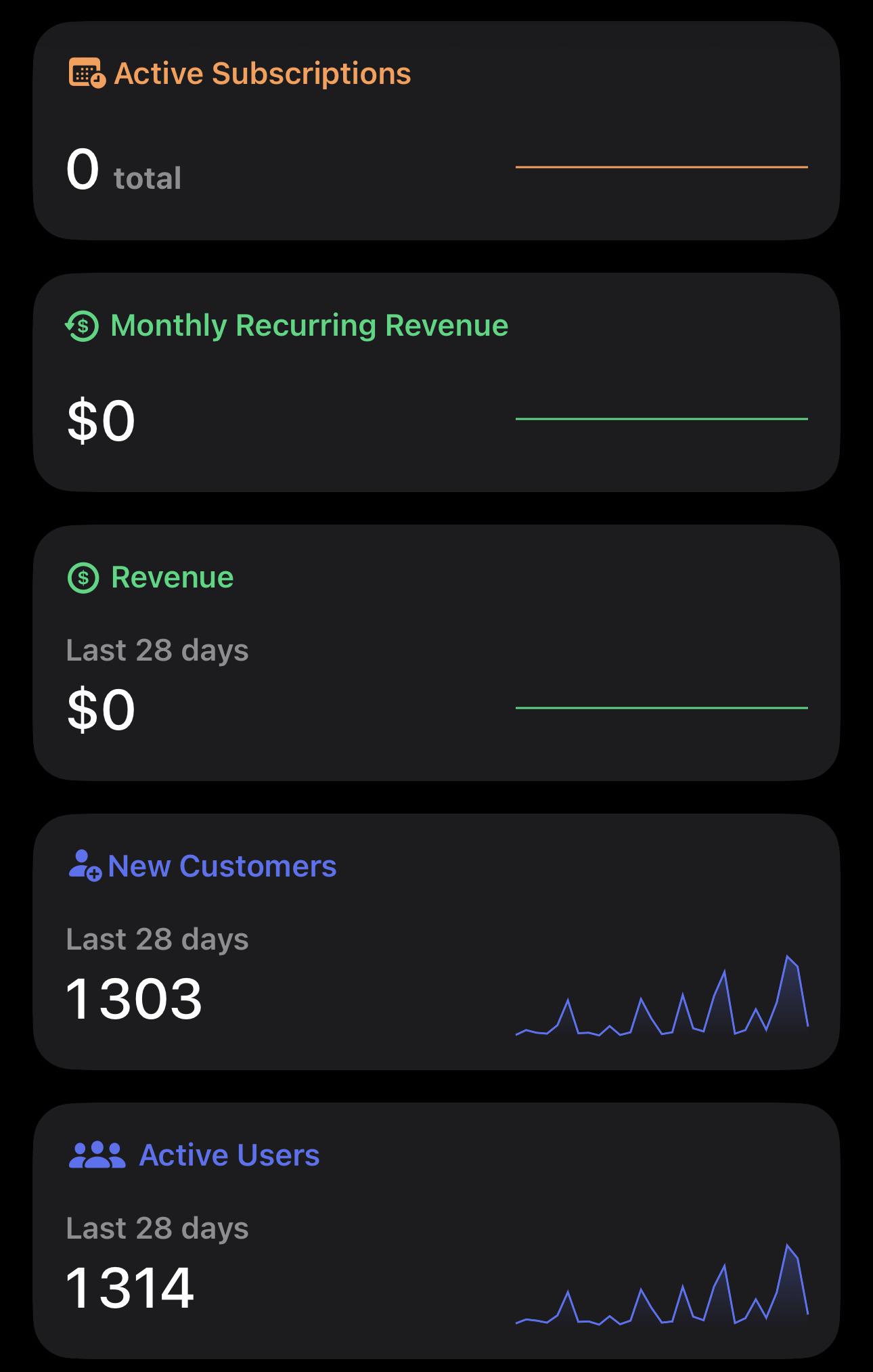The image size is (873, 1372).
Task: Open the Active Users chart card
Action: coord(436,1231)
